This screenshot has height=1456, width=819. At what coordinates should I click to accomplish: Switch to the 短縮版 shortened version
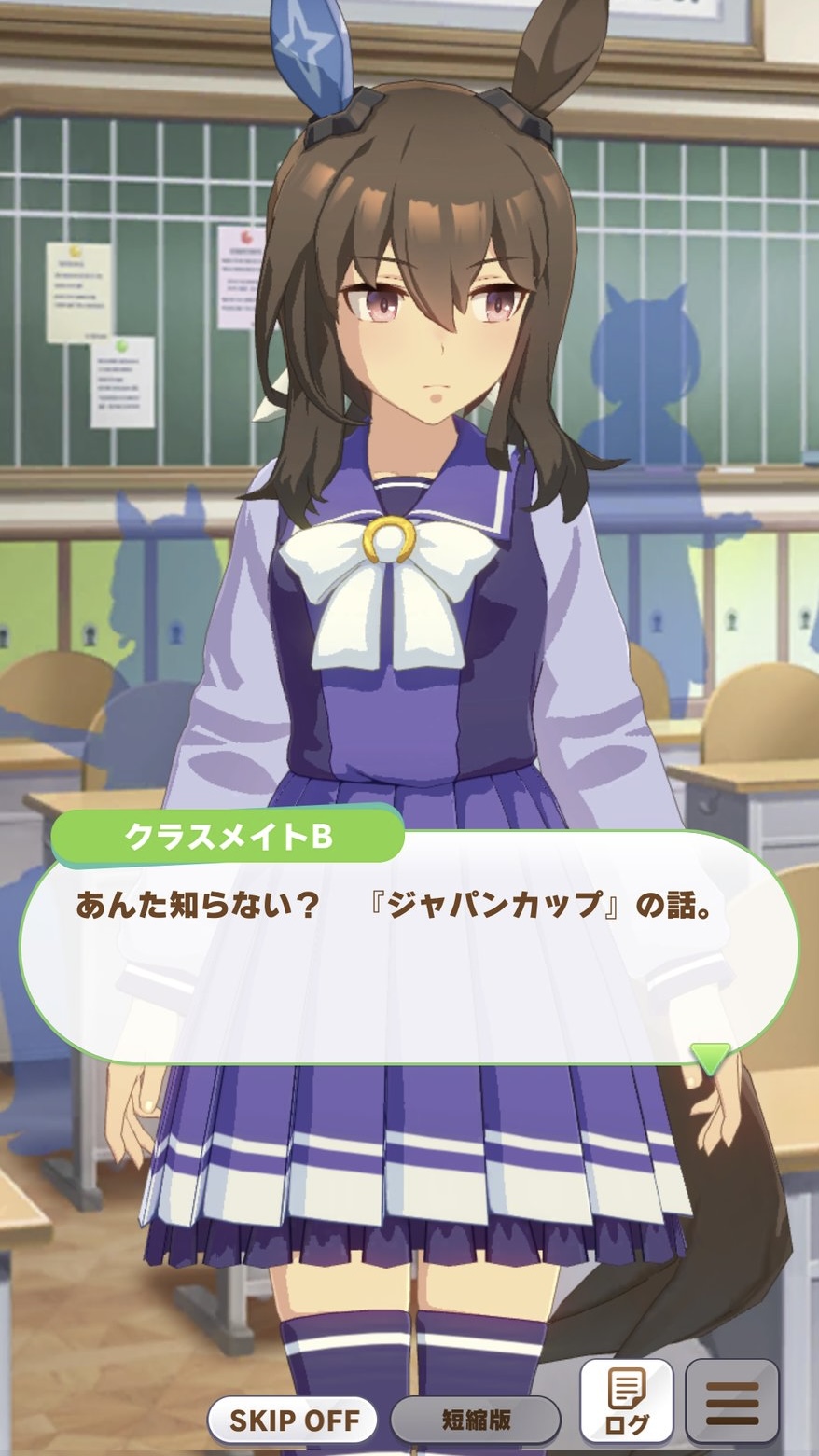476,1420
